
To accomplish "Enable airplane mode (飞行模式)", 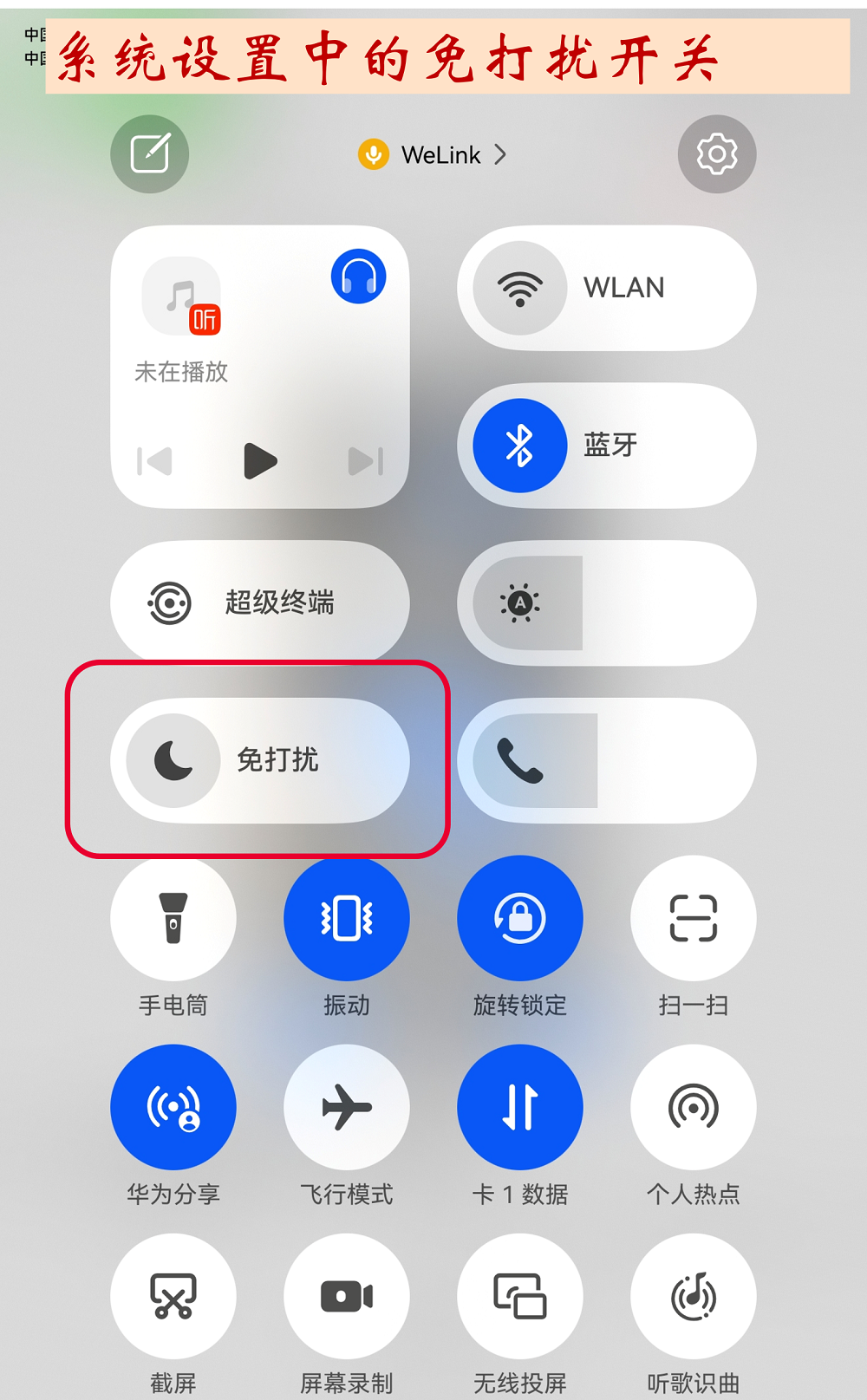I will tap(347, 1107).
